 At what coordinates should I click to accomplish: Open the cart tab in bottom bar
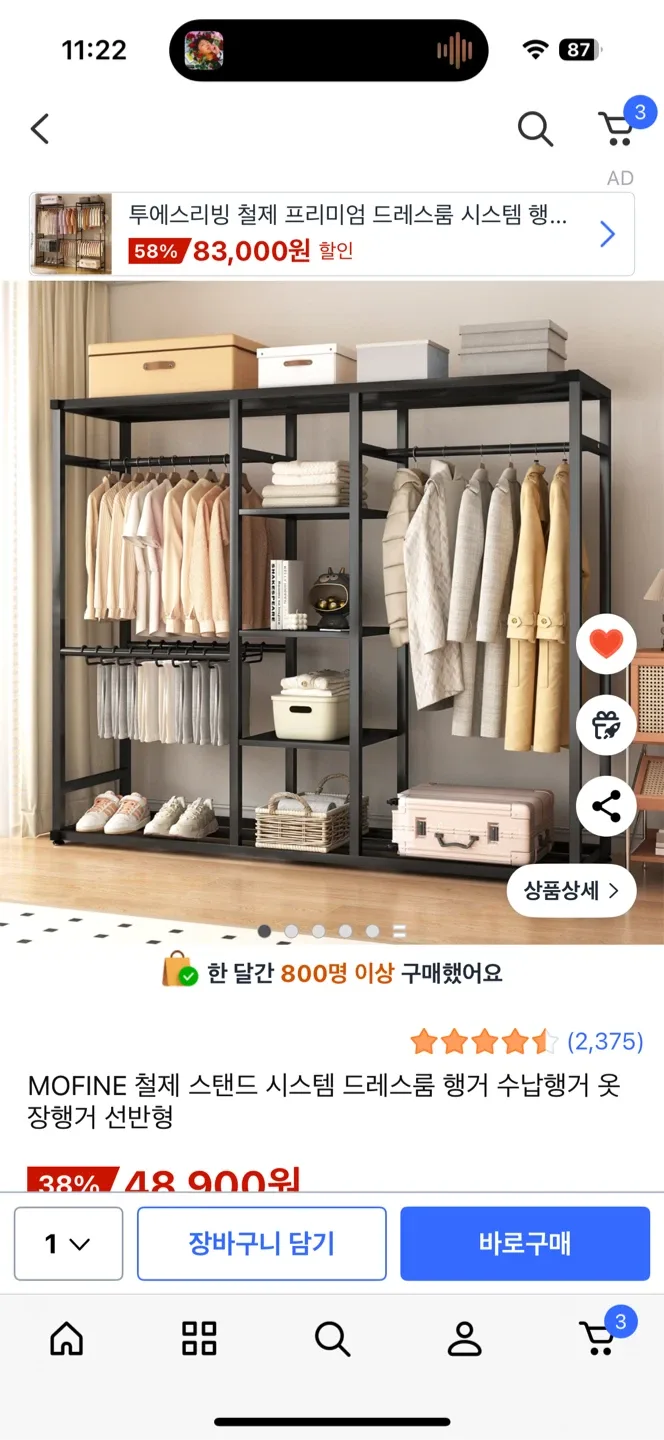pos(598,1338)
